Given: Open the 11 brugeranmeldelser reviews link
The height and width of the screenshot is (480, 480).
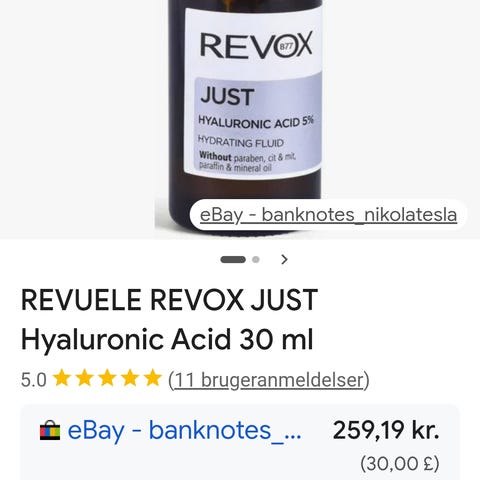Looking at the screenshot, I should [x=269, y=380].
